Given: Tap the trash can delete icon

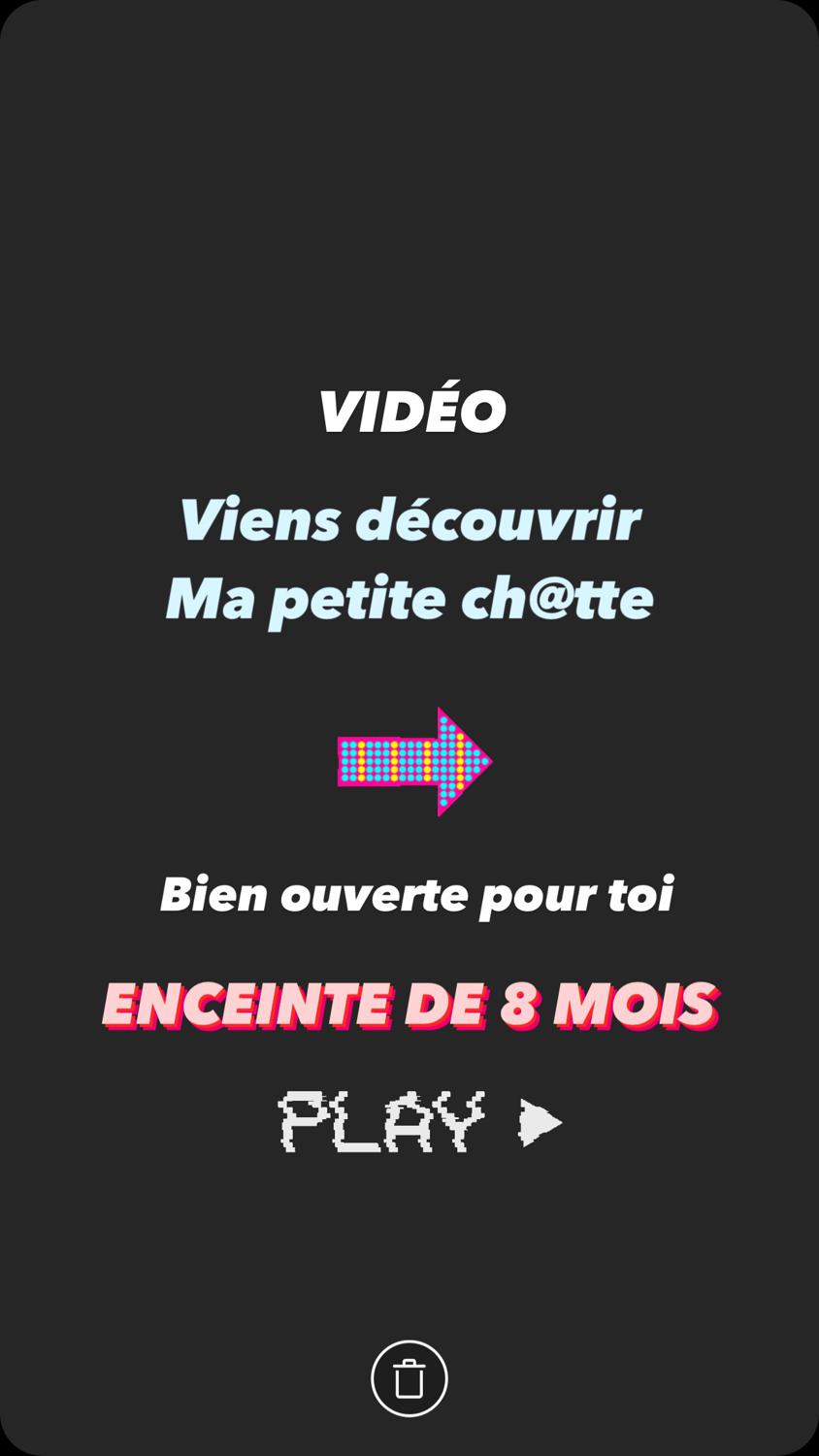Looking at the screenshot, I should (409, 1378).
